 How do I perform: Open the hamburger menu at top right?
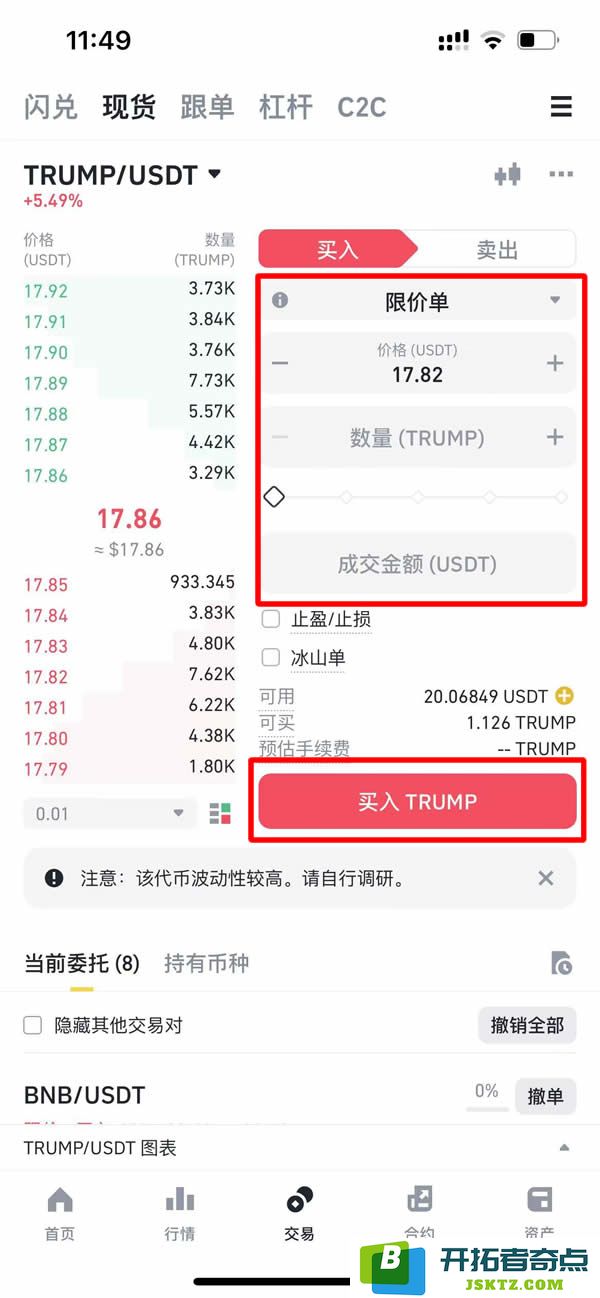(561, 107)
